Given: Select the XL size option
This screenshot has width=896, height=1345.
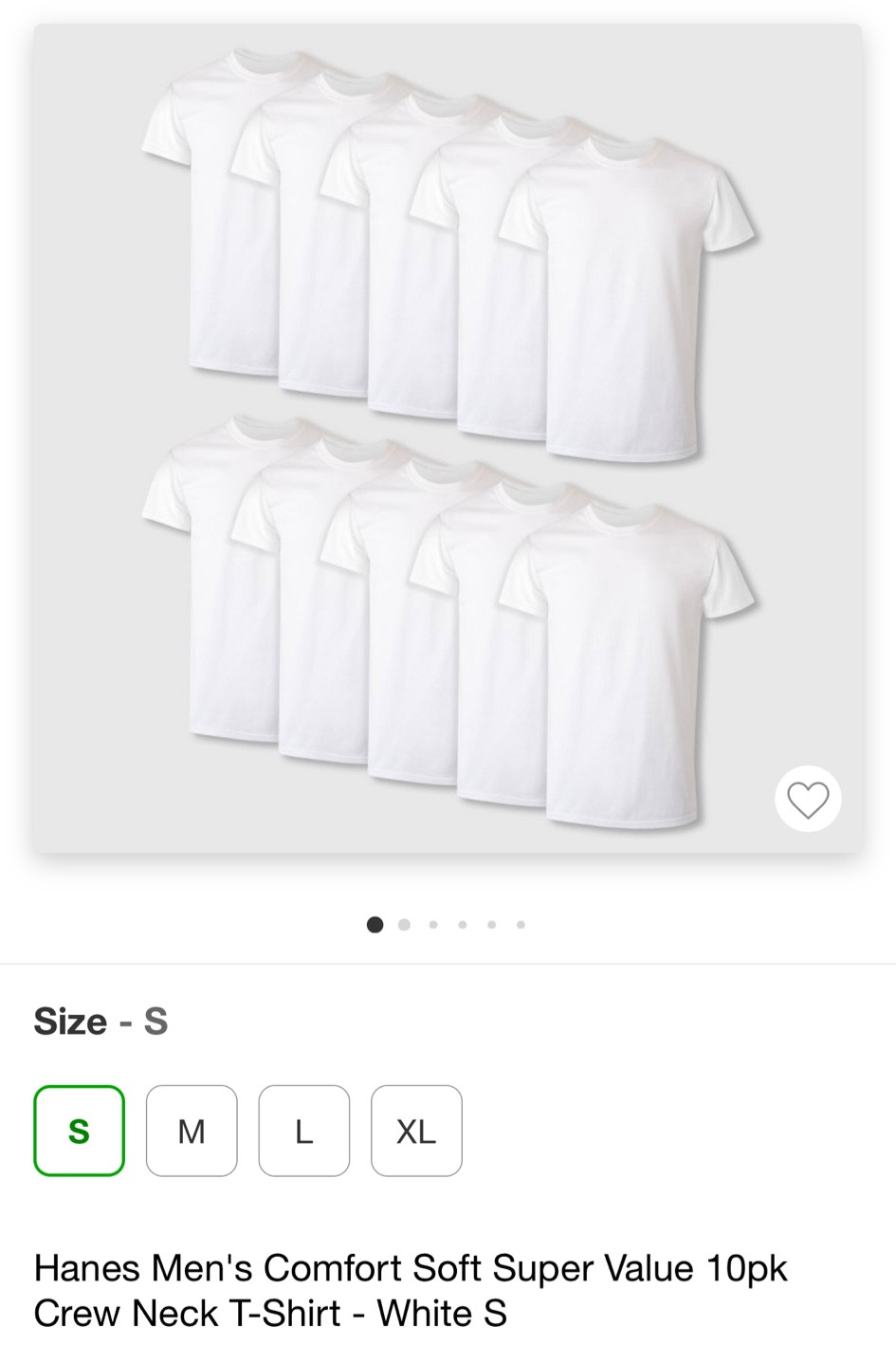Looking at the screenshot, I should pyautogui.click(x=416, y=1131).
